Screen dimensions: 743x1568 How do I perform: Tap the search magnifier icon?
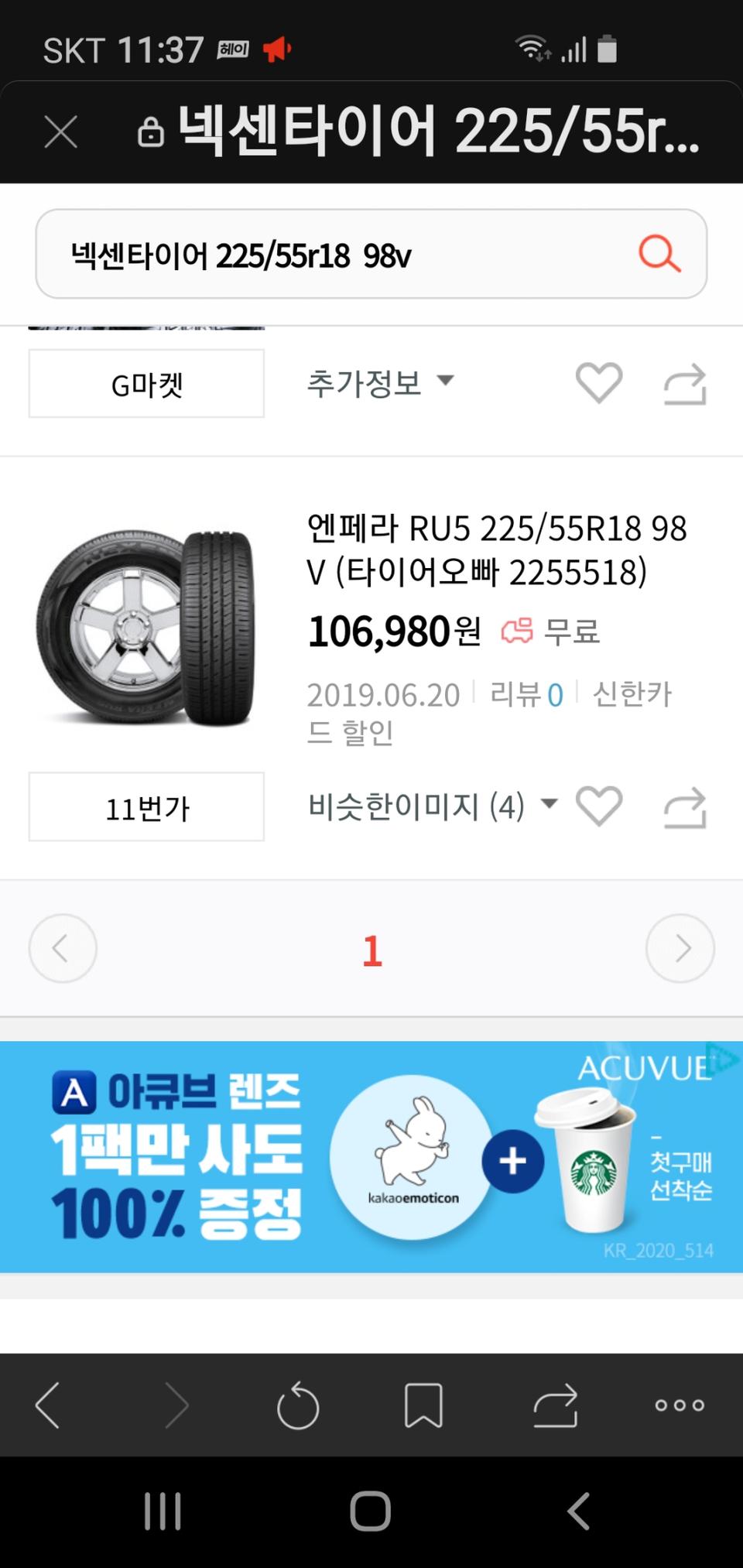pyautogui.click(x=659, y=255)
